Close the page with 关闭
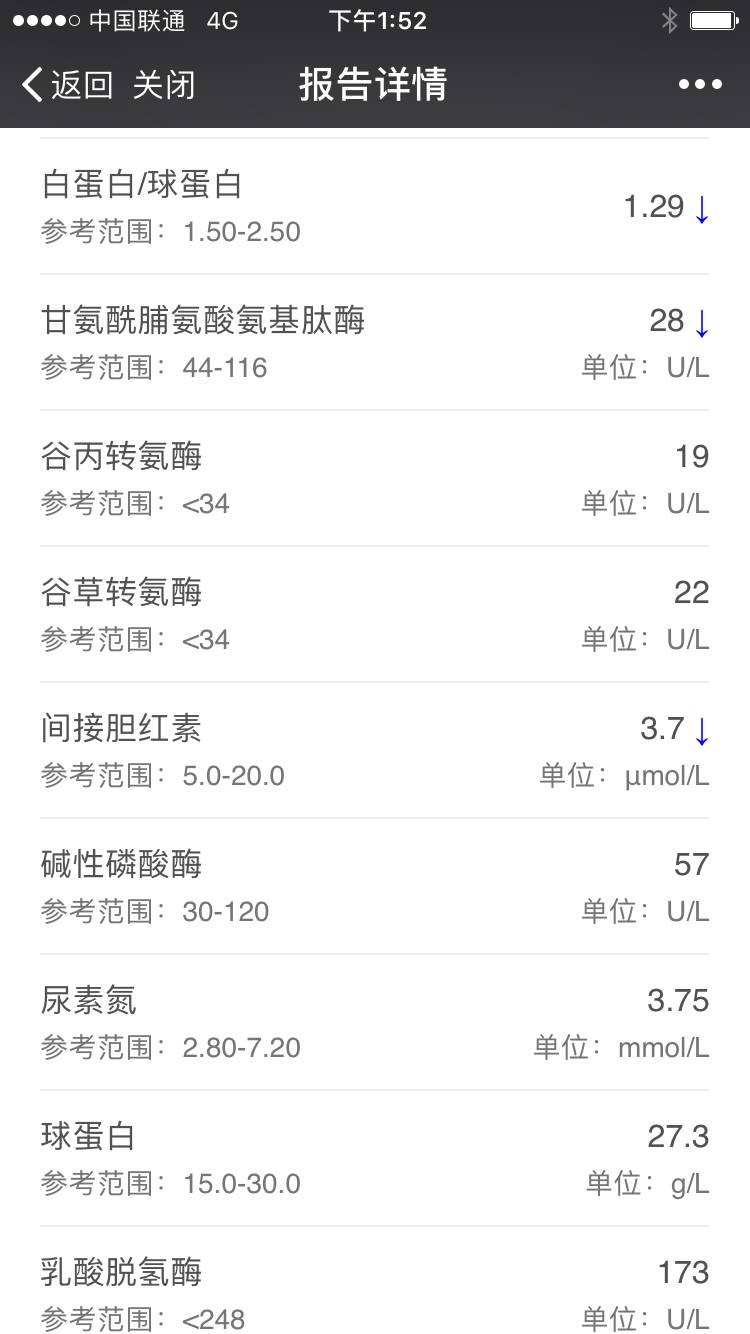The height and width of the screenshot is (1334, 750). 164,85
